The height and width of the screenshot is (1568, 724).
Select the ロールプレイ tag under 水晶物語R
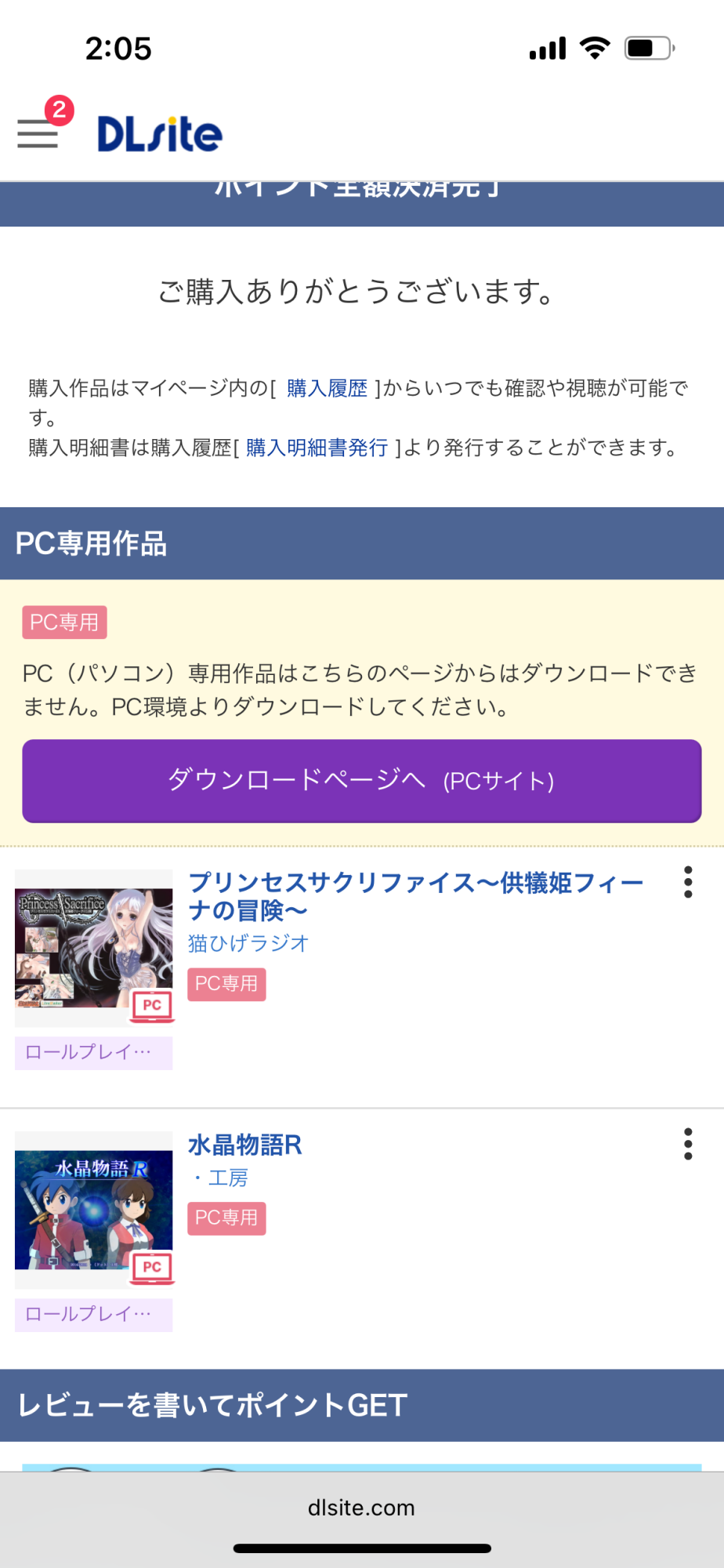coord(94,1314)
